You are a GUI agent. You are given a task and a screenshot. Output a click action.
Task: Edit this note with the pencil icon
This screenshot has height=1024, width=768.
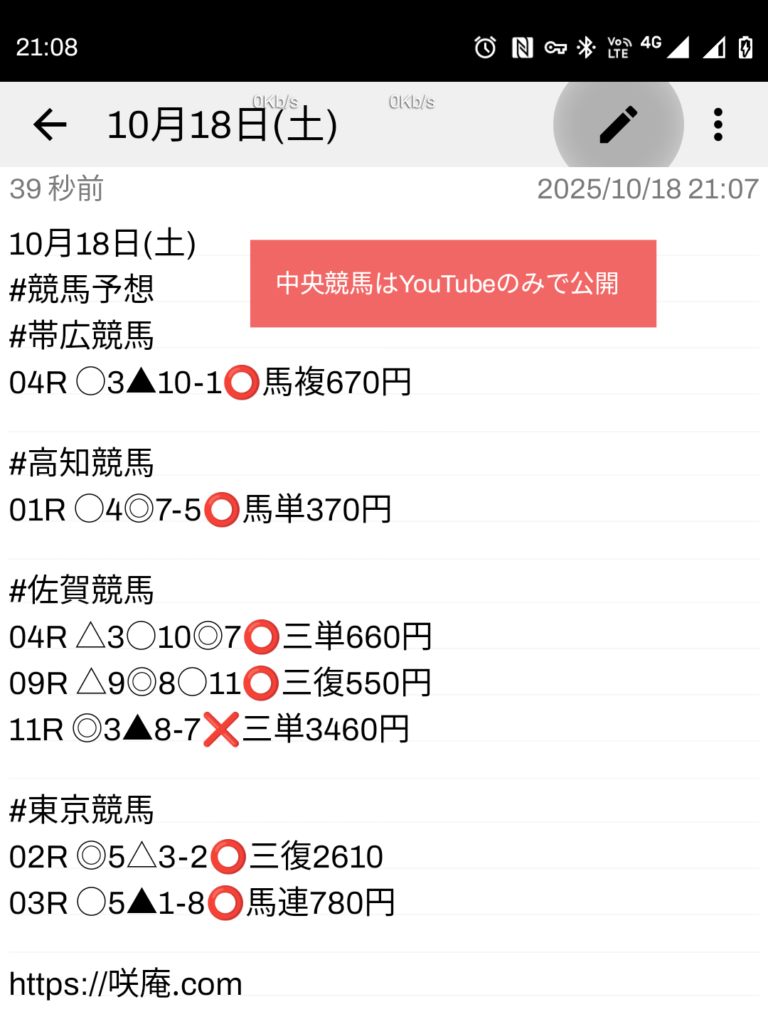point(618,125)
